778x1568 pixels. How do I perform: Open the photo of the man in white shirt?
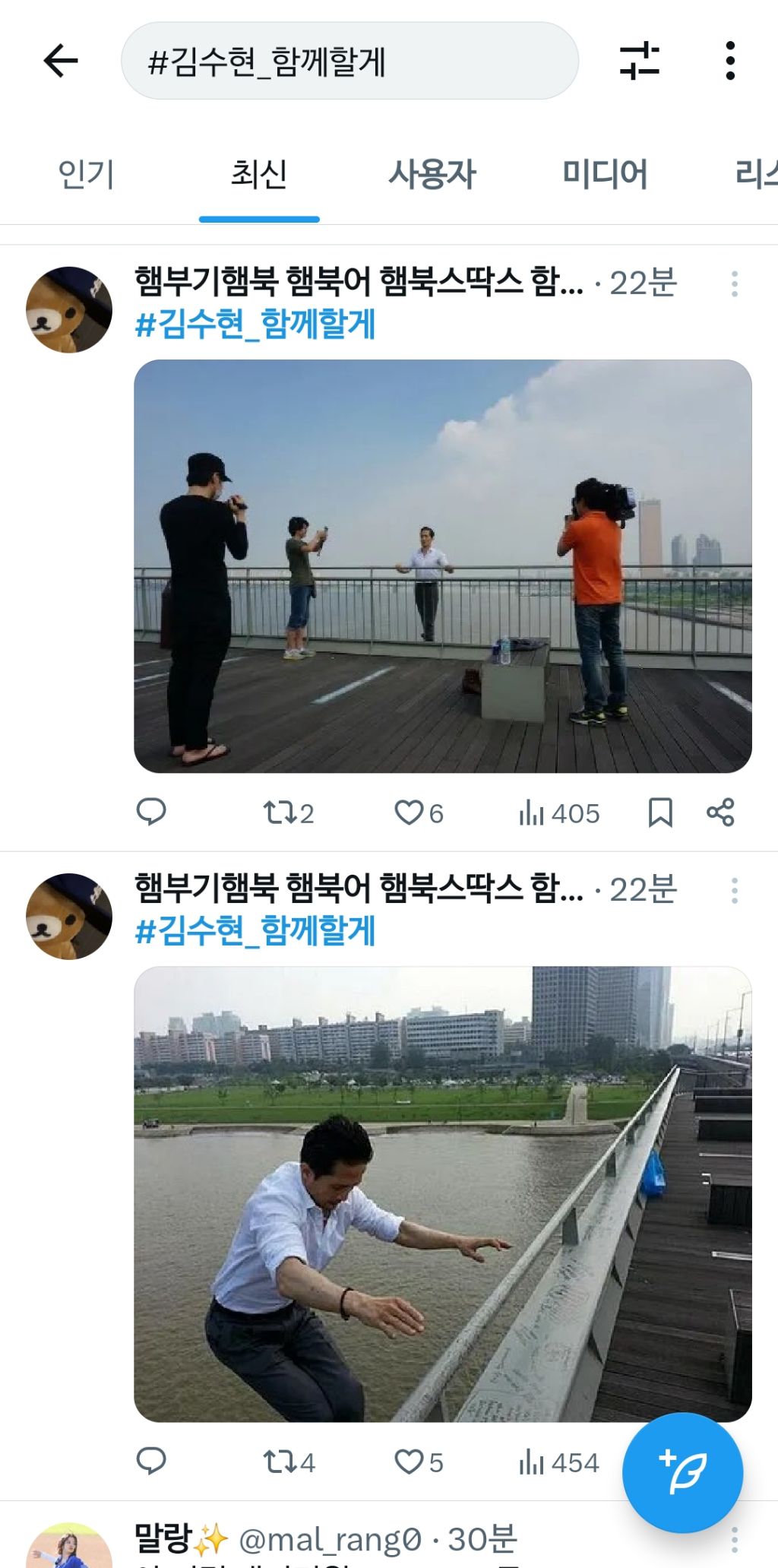tap(442, 1193)
